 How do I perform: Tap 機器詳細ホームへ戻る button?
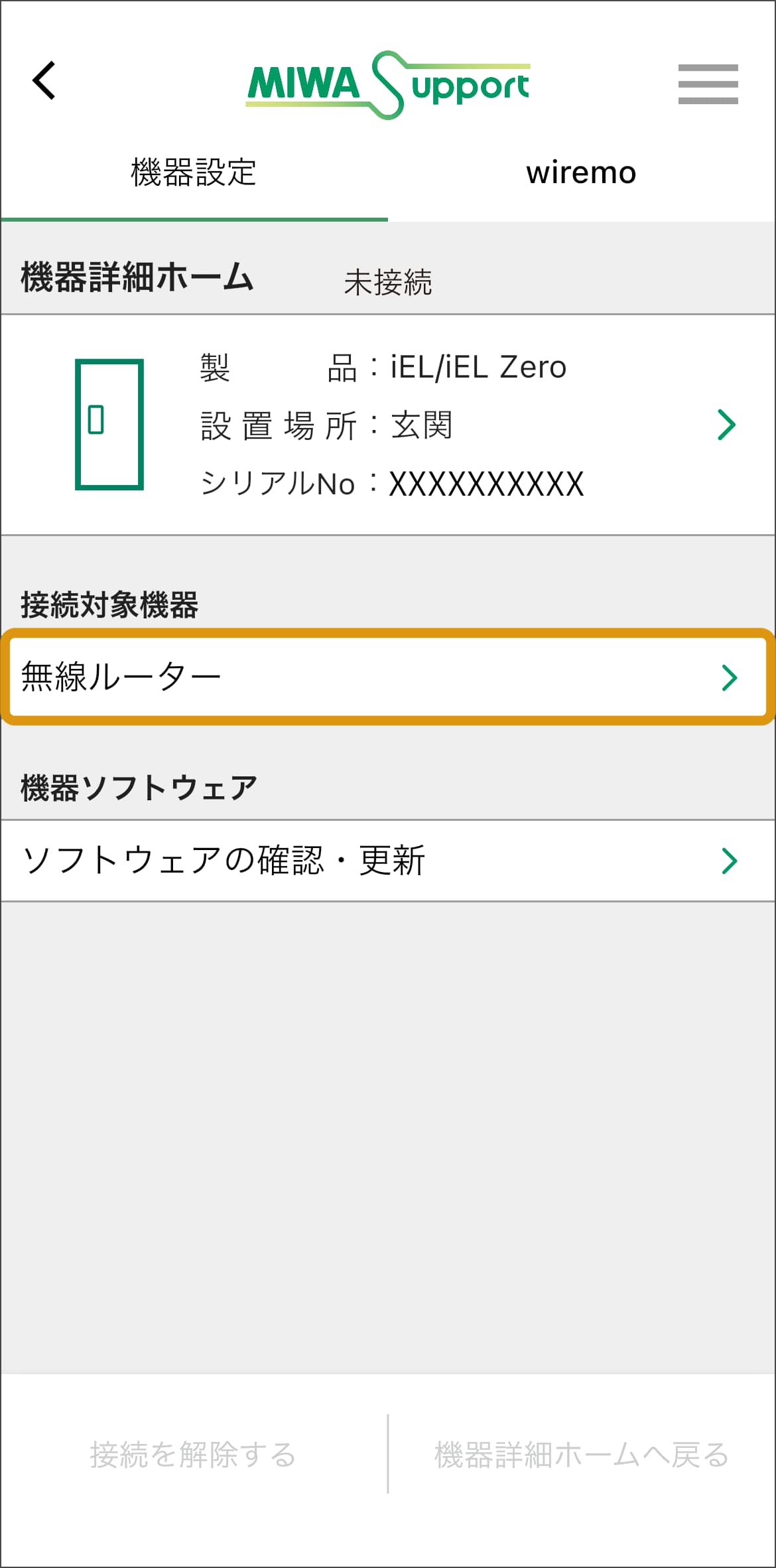click(582, 1455)
